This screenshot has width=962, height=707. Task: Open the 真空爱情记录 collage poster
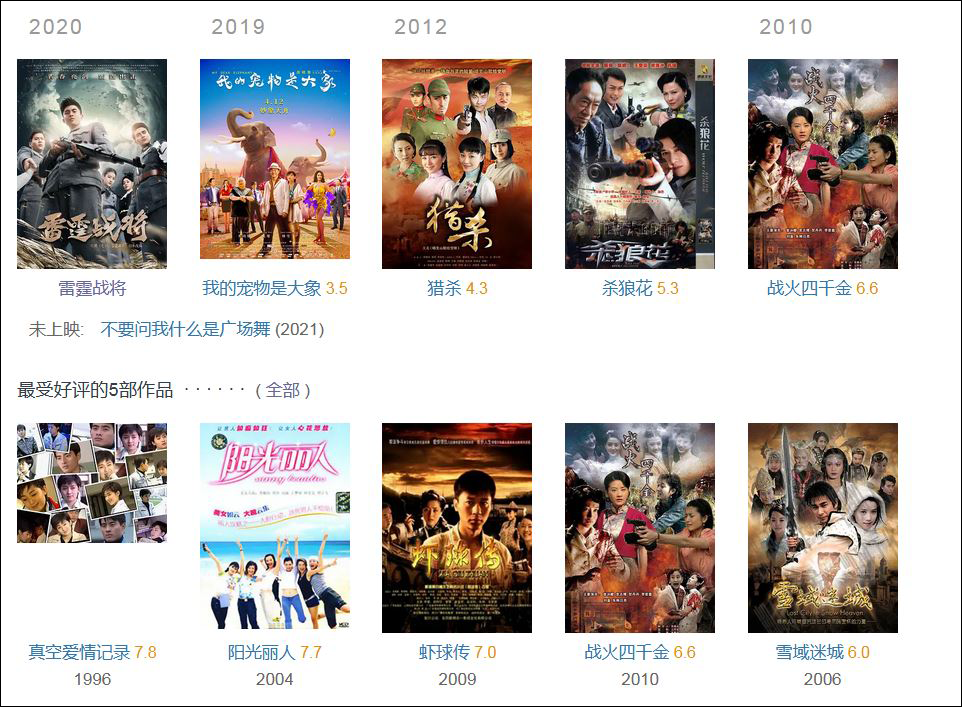pyautogui.click(x=92, y=483)
